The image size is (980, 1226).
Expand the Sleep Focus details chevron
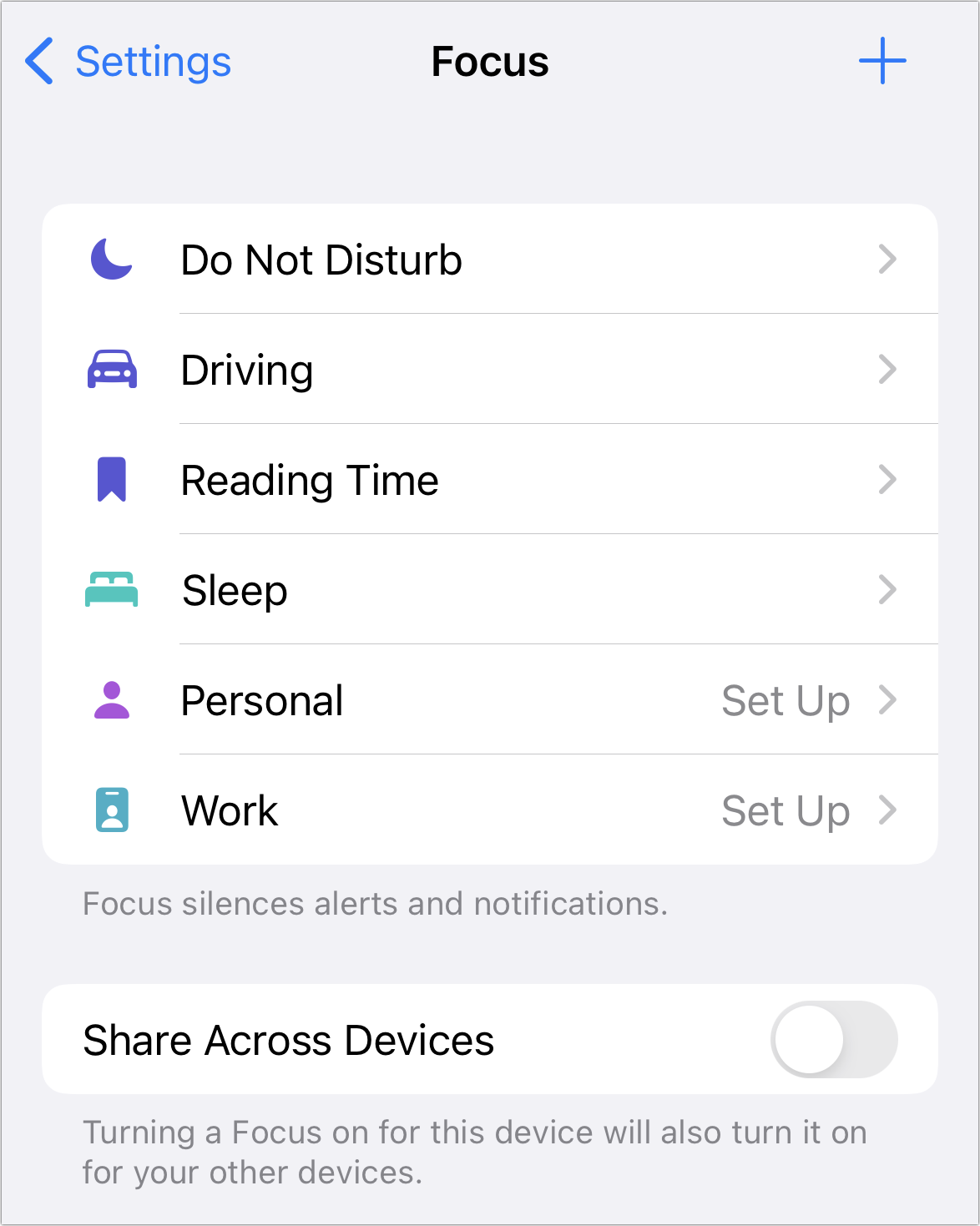pos(888,590)
